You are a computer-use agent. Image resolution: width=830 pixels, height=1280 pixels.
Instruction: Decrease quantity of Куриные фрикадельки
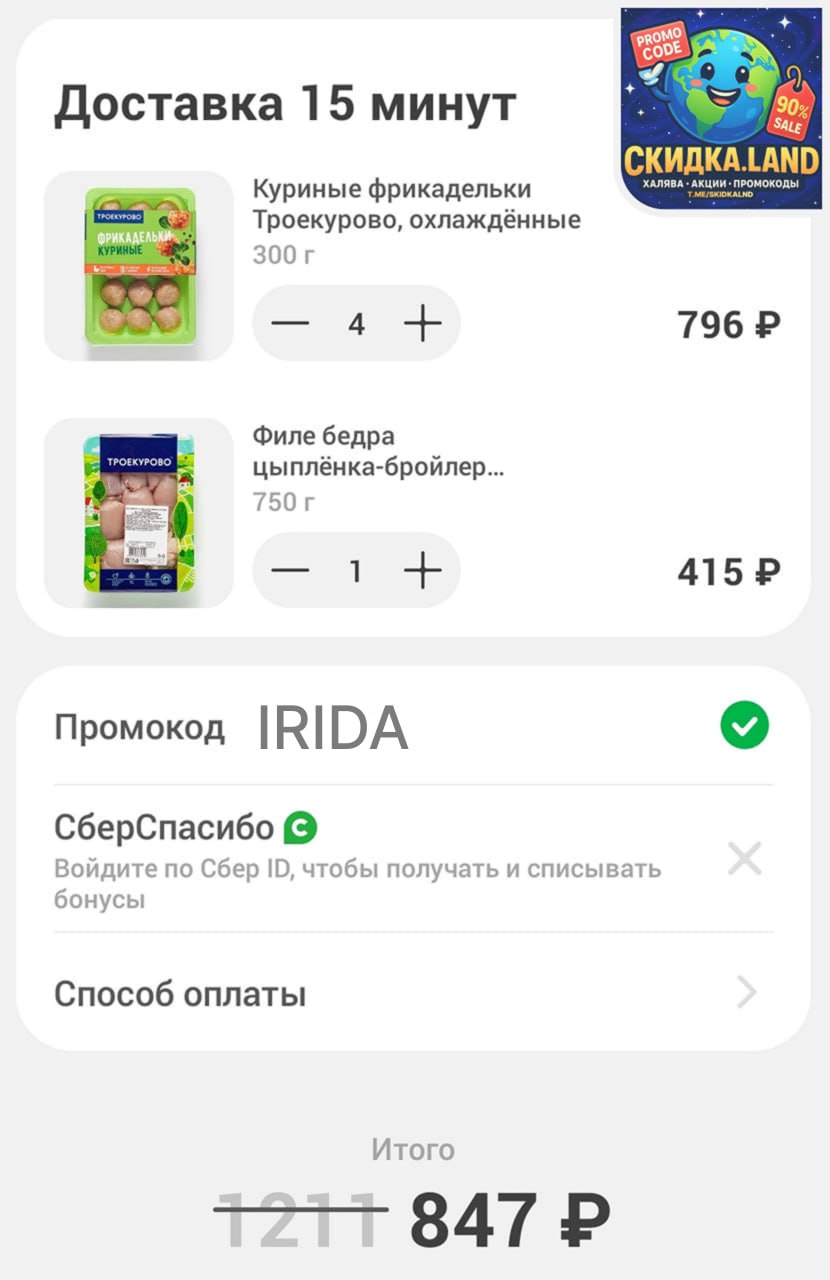291,324
